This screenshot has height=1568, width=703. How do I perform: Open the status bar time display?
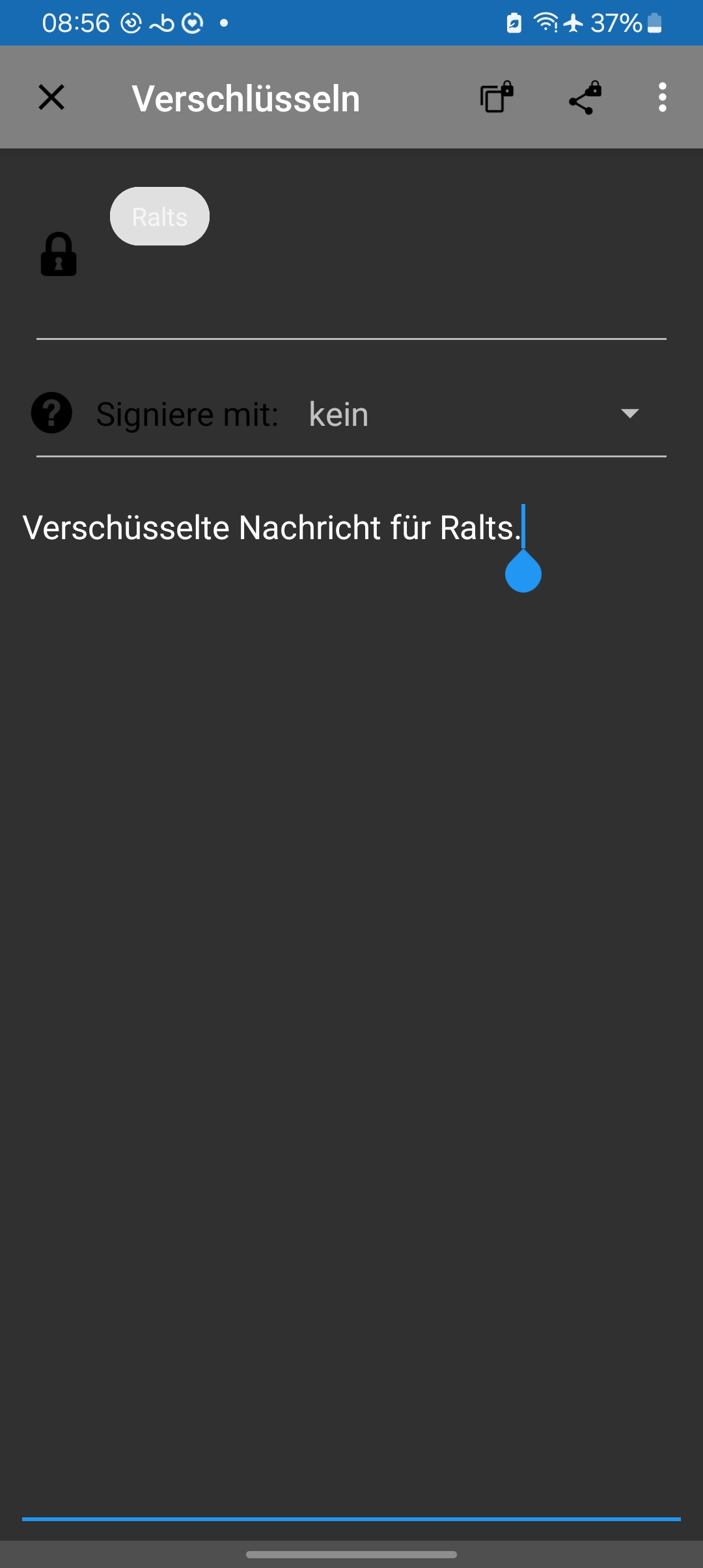pos(76,23)
